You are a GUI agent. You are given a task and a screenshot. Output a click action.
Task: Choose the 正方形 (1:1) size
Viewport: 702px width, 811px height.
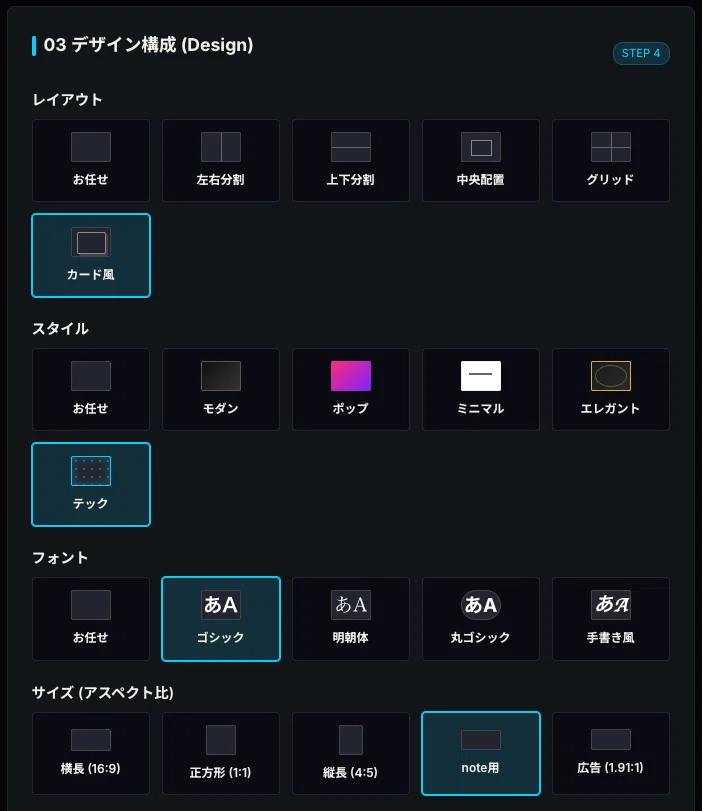point(221,754)
